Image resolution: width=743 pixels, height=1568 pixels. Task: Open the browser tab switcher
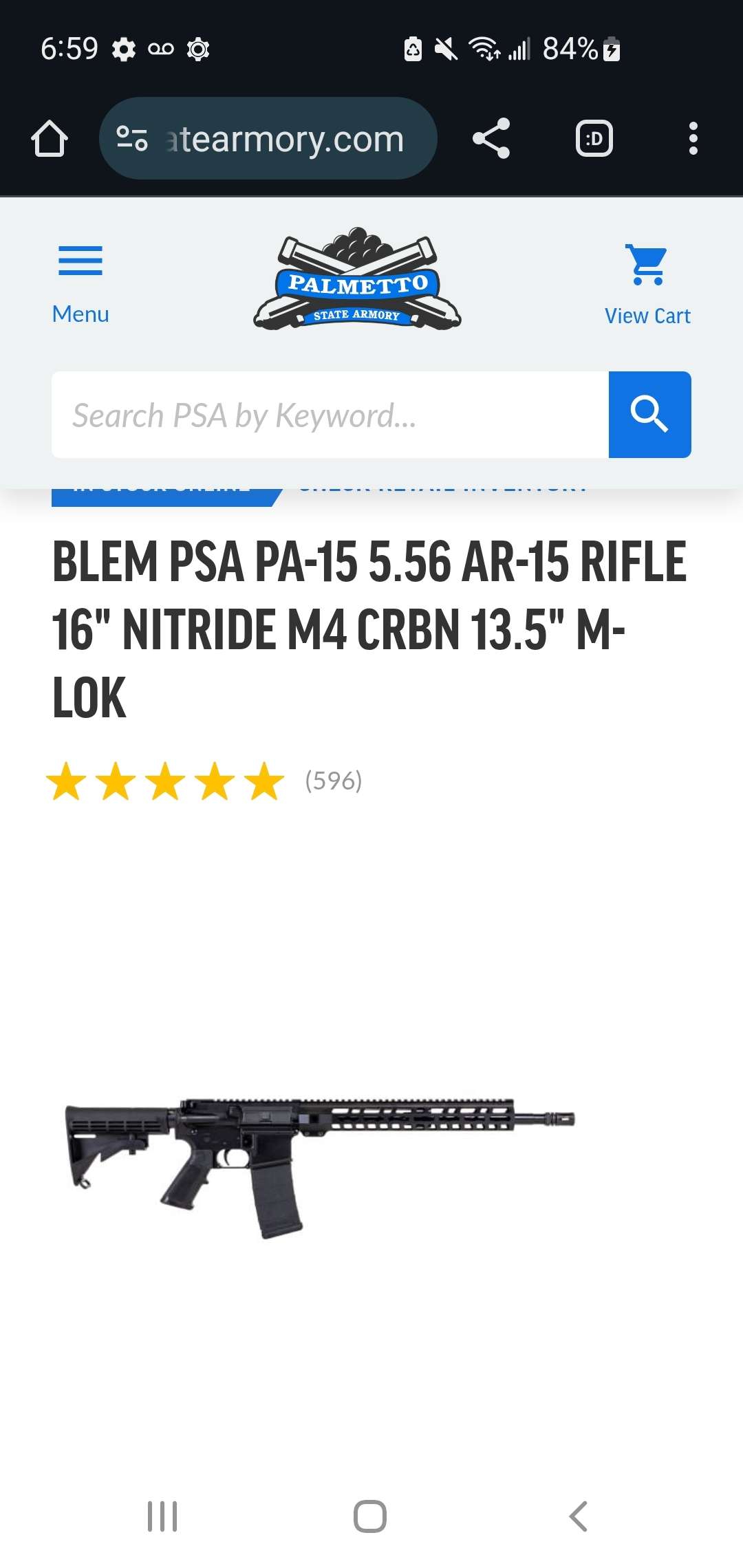coord(594,139)
